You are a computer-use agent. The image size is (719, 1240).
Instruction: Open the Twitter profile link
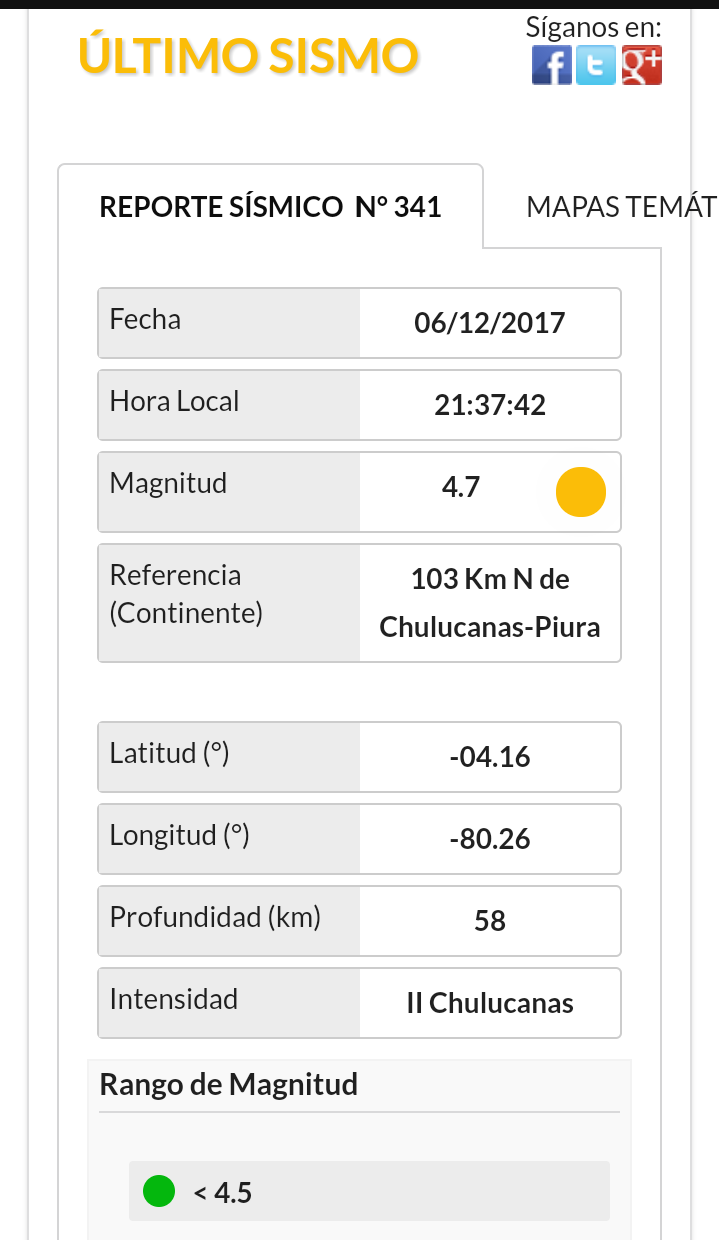596,66
